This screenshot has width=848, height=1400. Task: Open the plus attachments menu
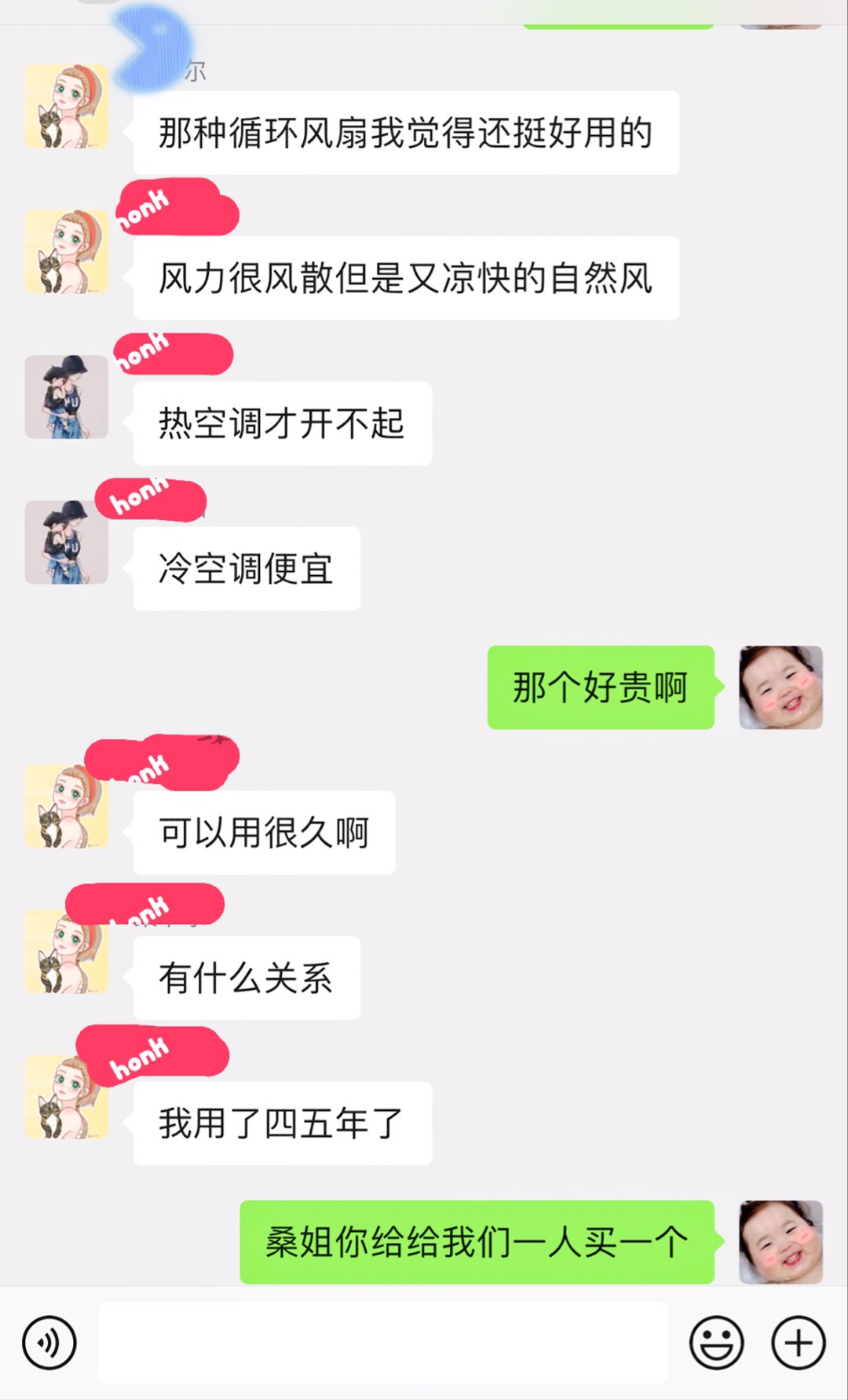click(799, 1343)
